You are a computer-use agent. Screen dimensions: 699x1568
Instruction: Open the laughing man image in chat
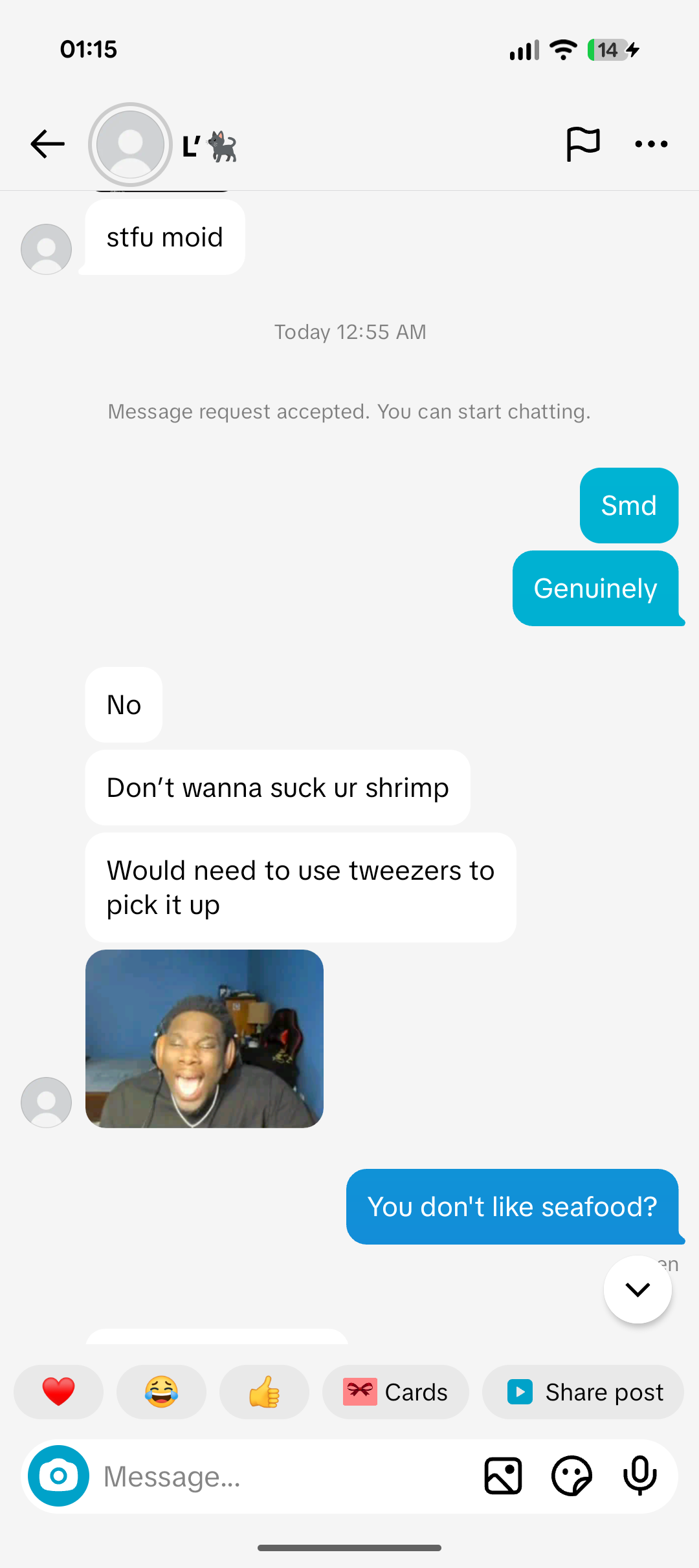click(x=204, y=1038)
